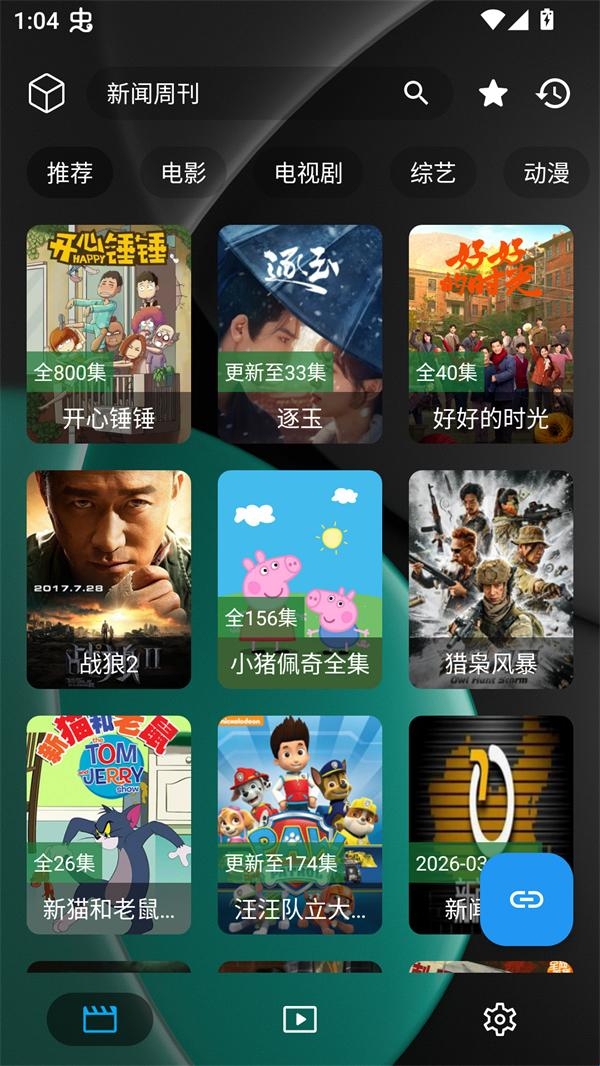600x1066 pixels.
Task: Open the 逐玉 drama card
Action: [300, 334]
